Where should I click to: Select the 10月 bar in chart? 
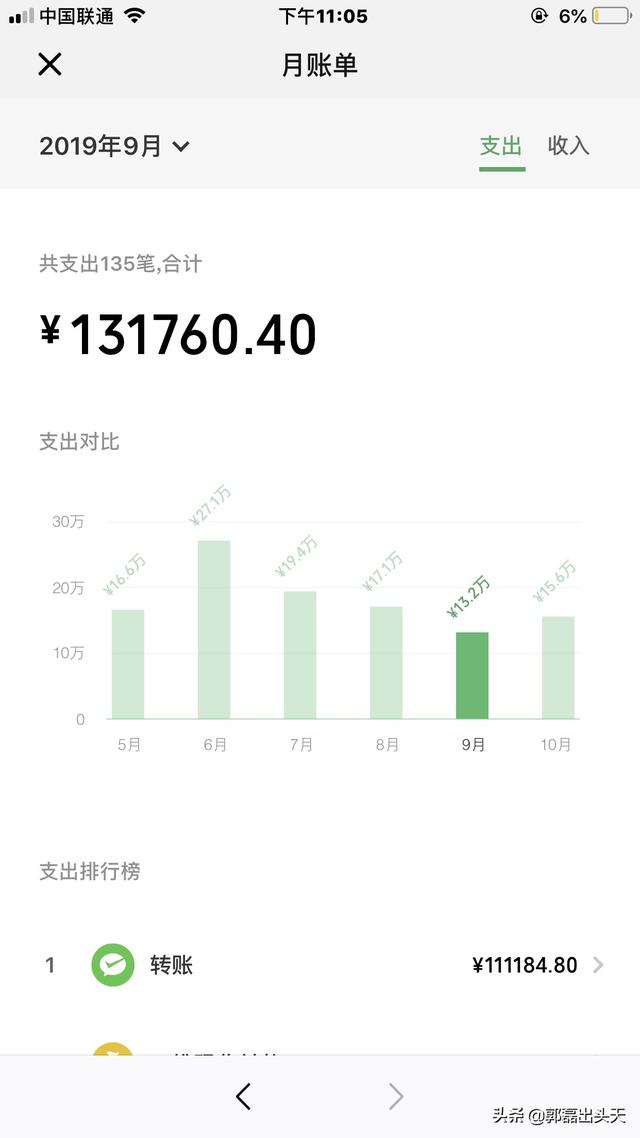tap(558, 668)
